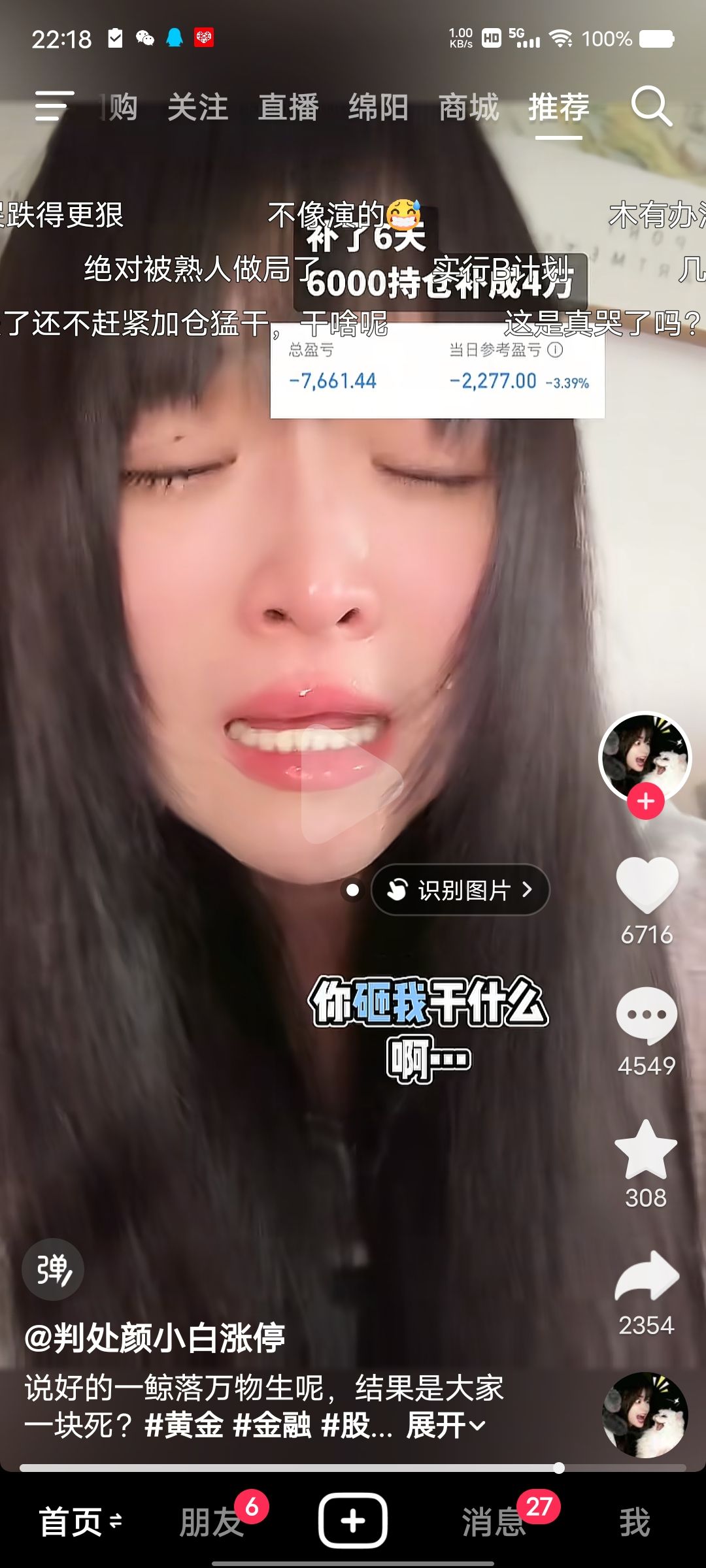Open the search magnifier

[x=651, y=106]
